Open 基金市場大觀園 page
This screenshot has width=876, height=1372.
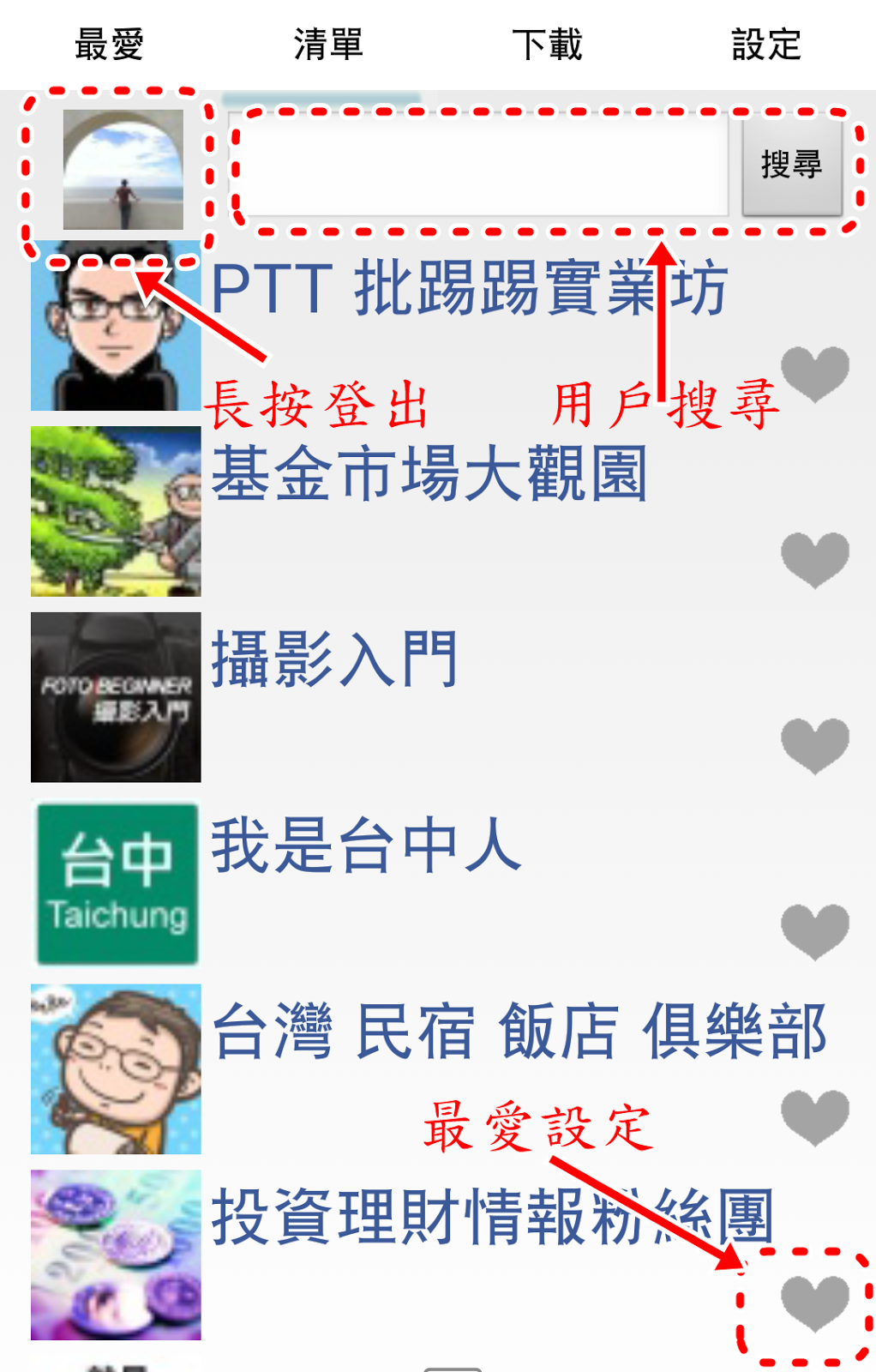[429, 474]
